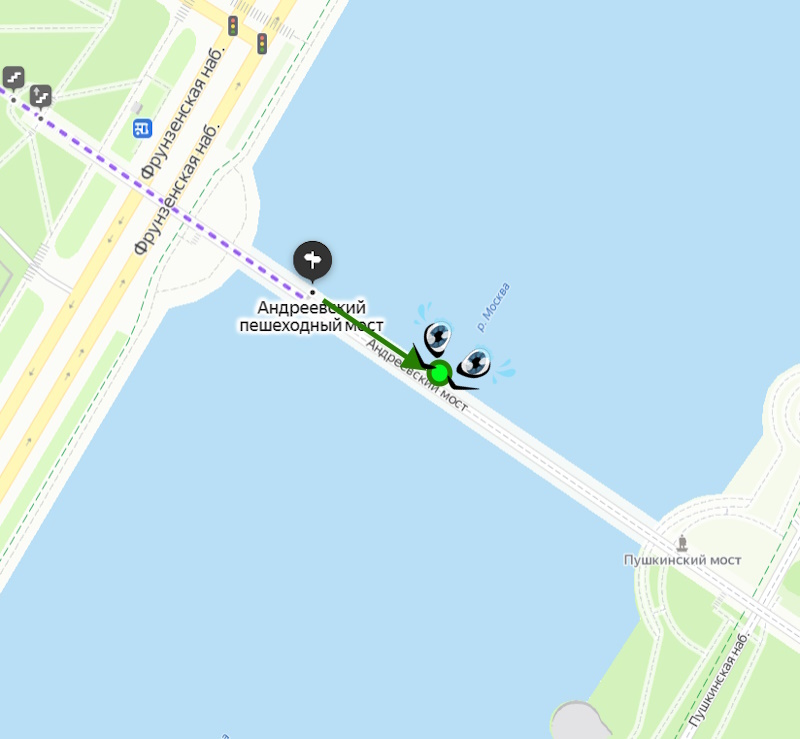Tap the Андреевский пешеходный мост landmark pin
This screenshot has height=739, width=800.
point(312,261)
